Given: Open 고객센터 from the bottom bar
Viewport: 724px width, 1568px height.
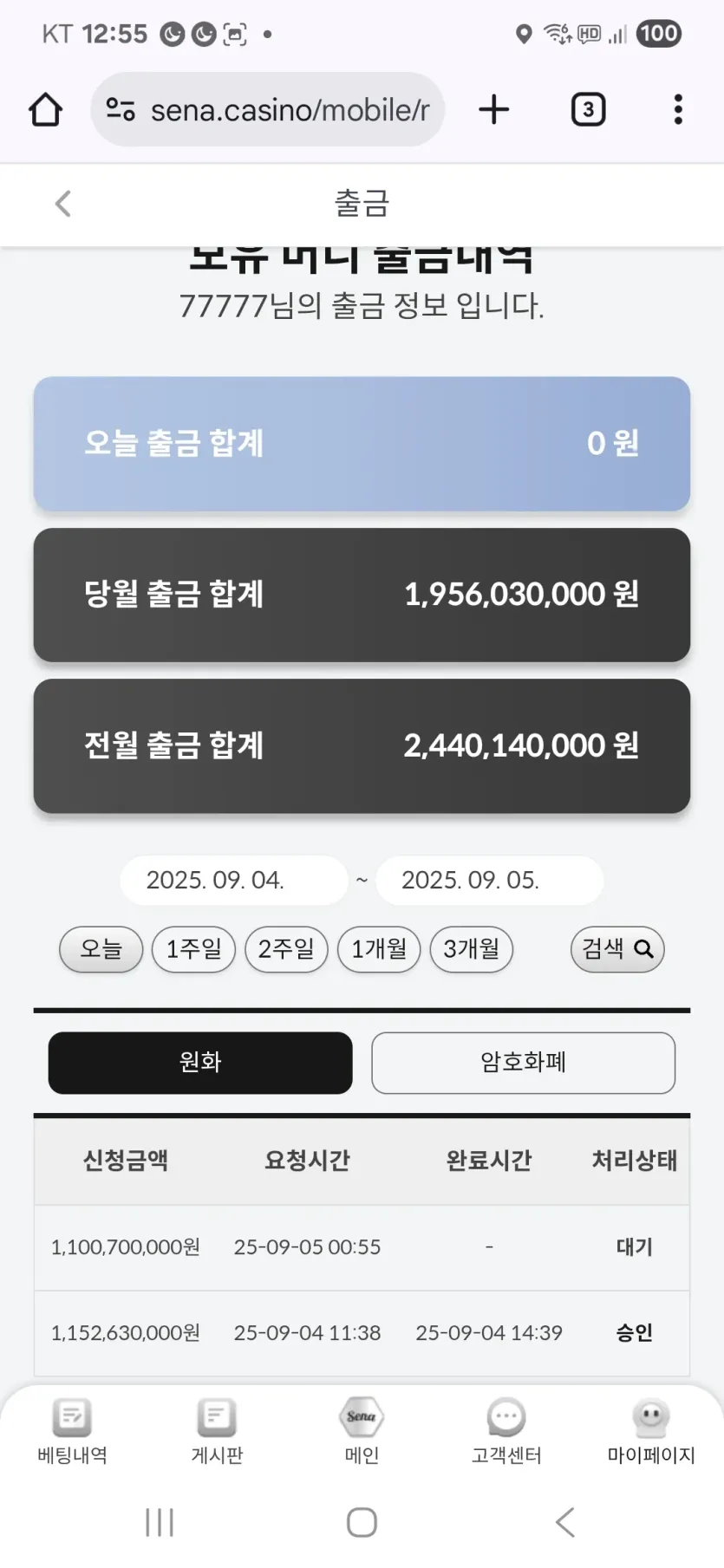Looking at the screenshot, I should [506, 1432].
